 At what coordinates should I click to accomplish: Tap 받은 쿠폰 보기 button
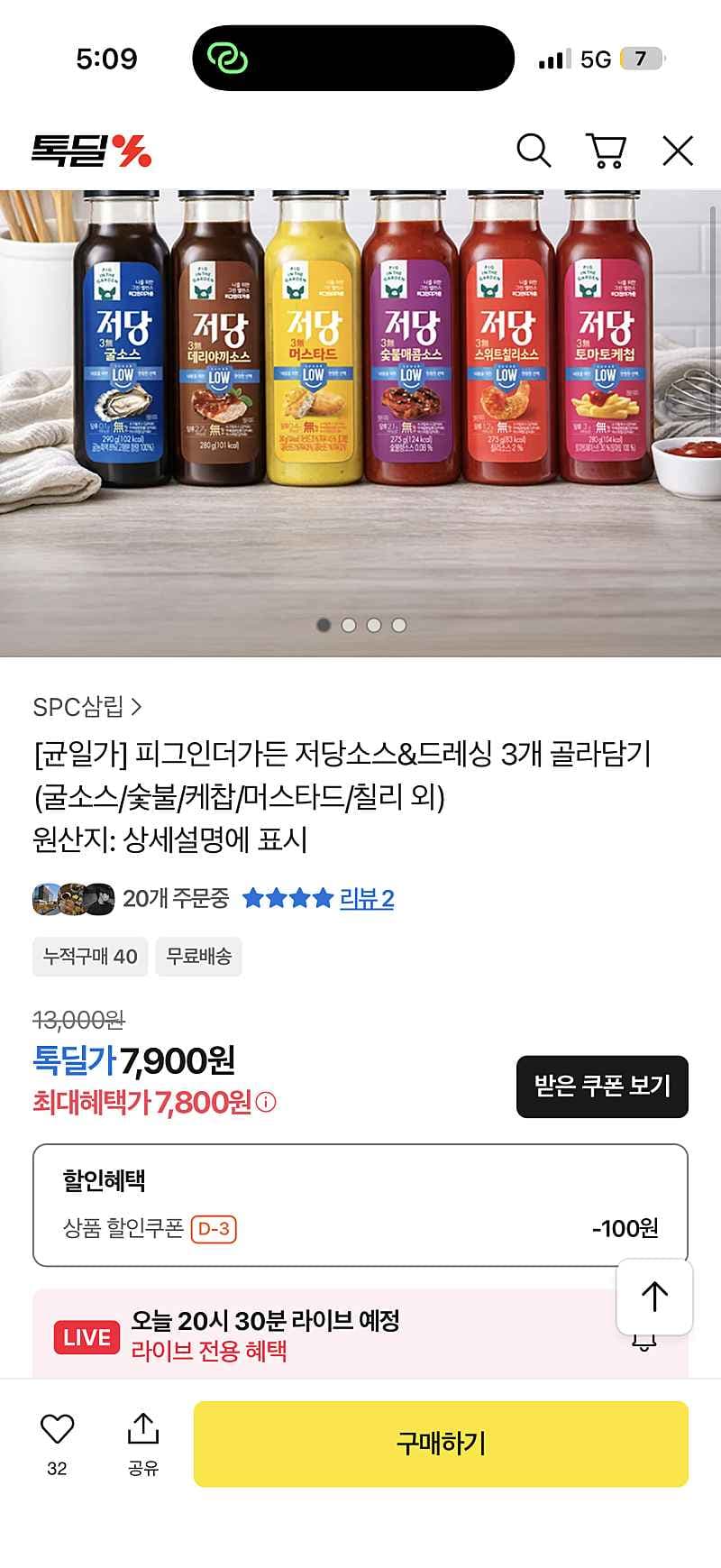click(601, 1086)
